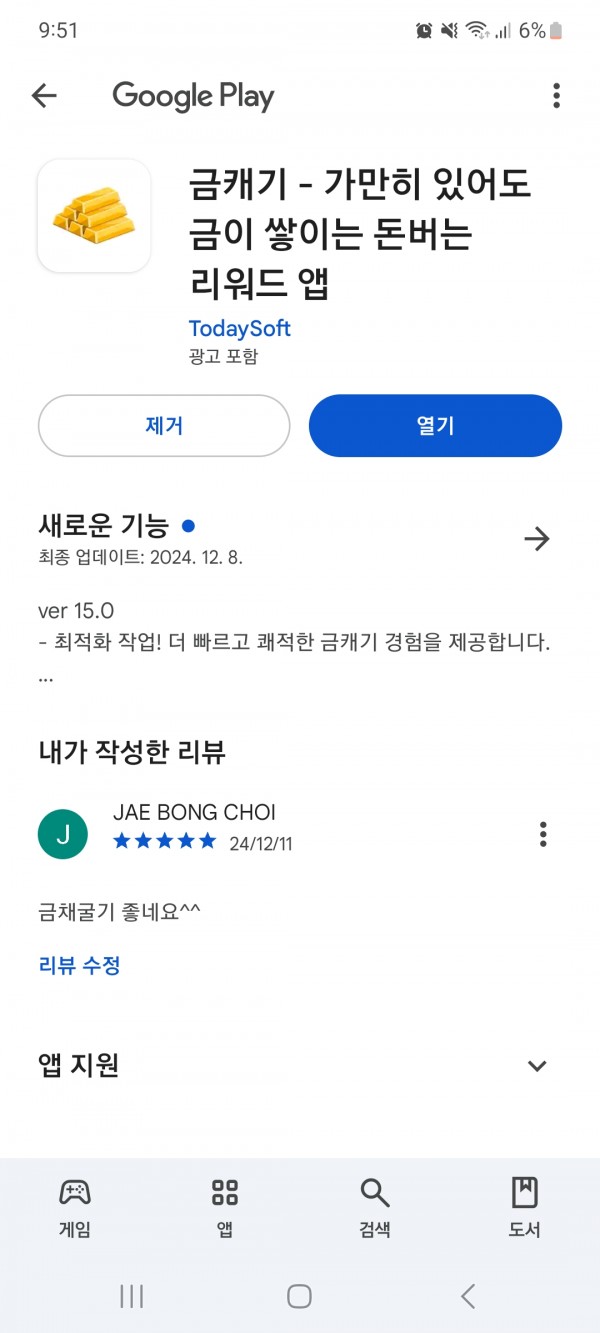Image resolution: width=600 pixels, height=1333 pixels.
Task: Open 새로운 기능 details arrow
Action: click(537, 540)
